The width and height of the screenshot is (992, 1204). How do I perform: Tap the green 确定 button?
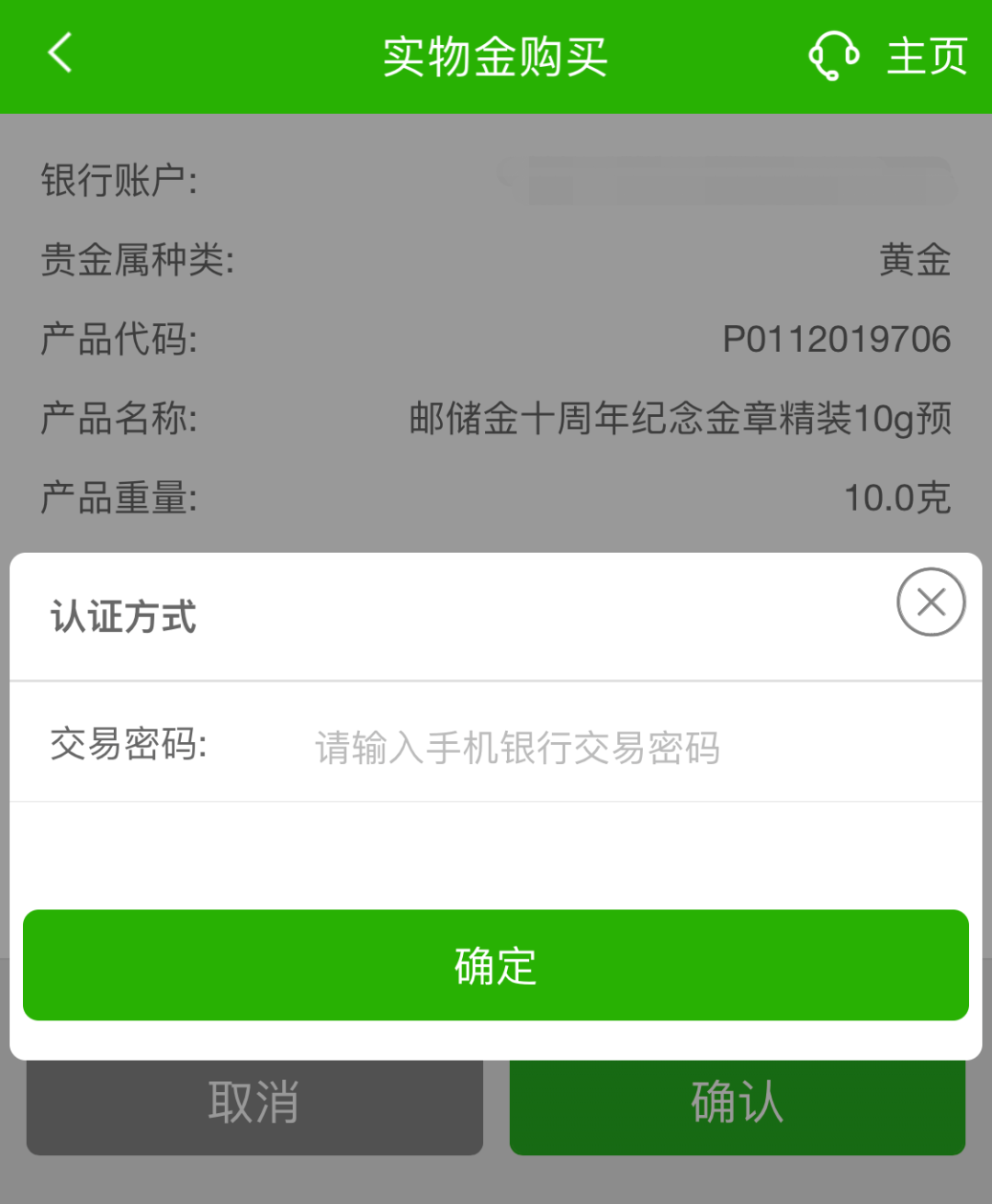[x=496, y=965]
